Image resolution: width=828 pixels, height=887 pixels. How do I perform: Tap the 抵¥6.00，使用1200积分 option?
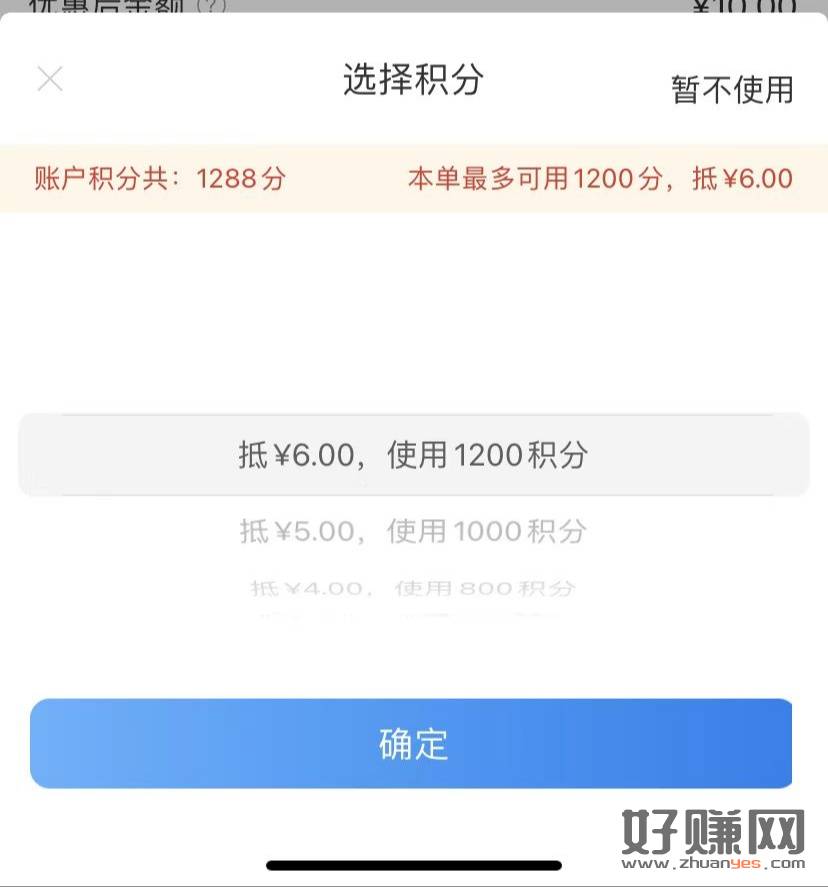(x=413, y=456)
